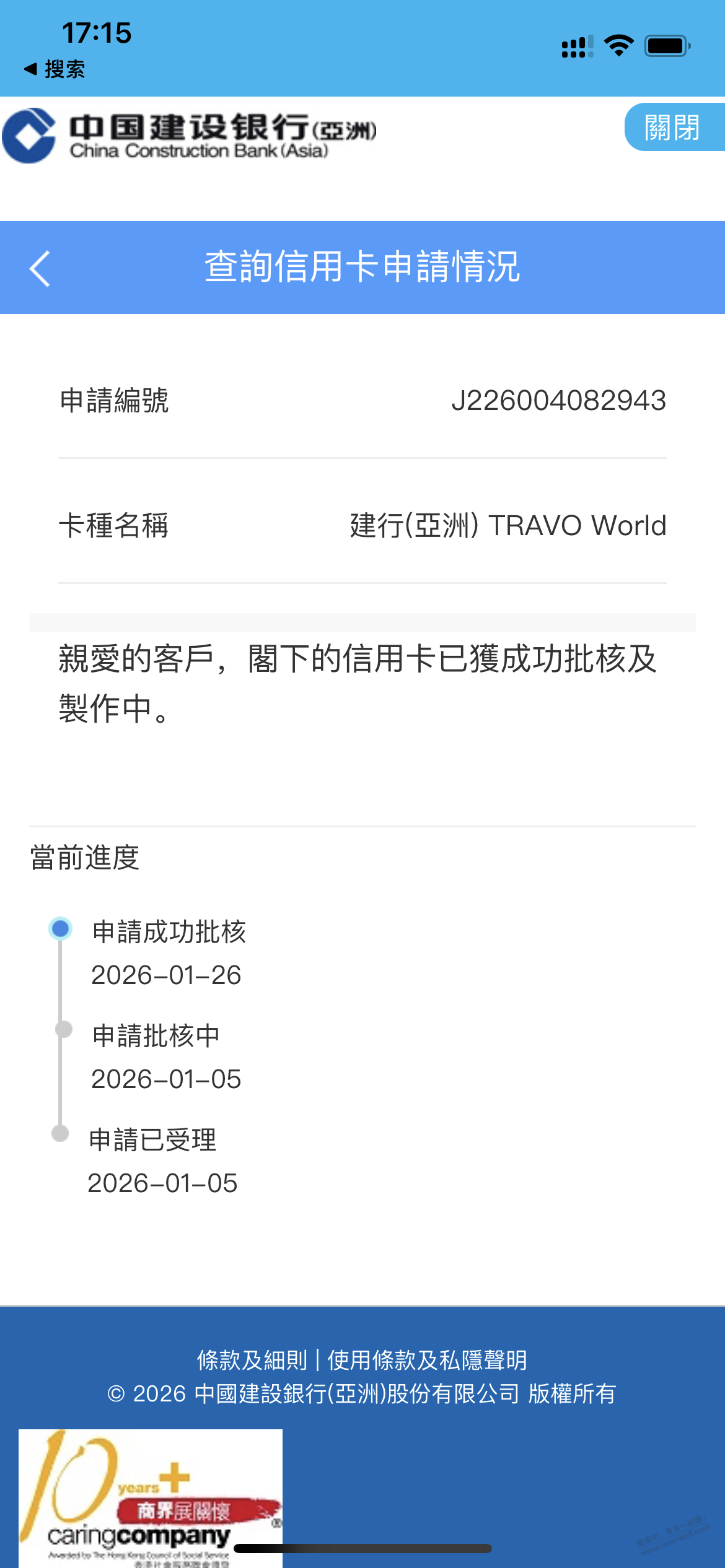The width and height of the screenshot is (725, 1568).
Task: Go back from 查詢信用卡申請情況 page
Action: [40, 268]
